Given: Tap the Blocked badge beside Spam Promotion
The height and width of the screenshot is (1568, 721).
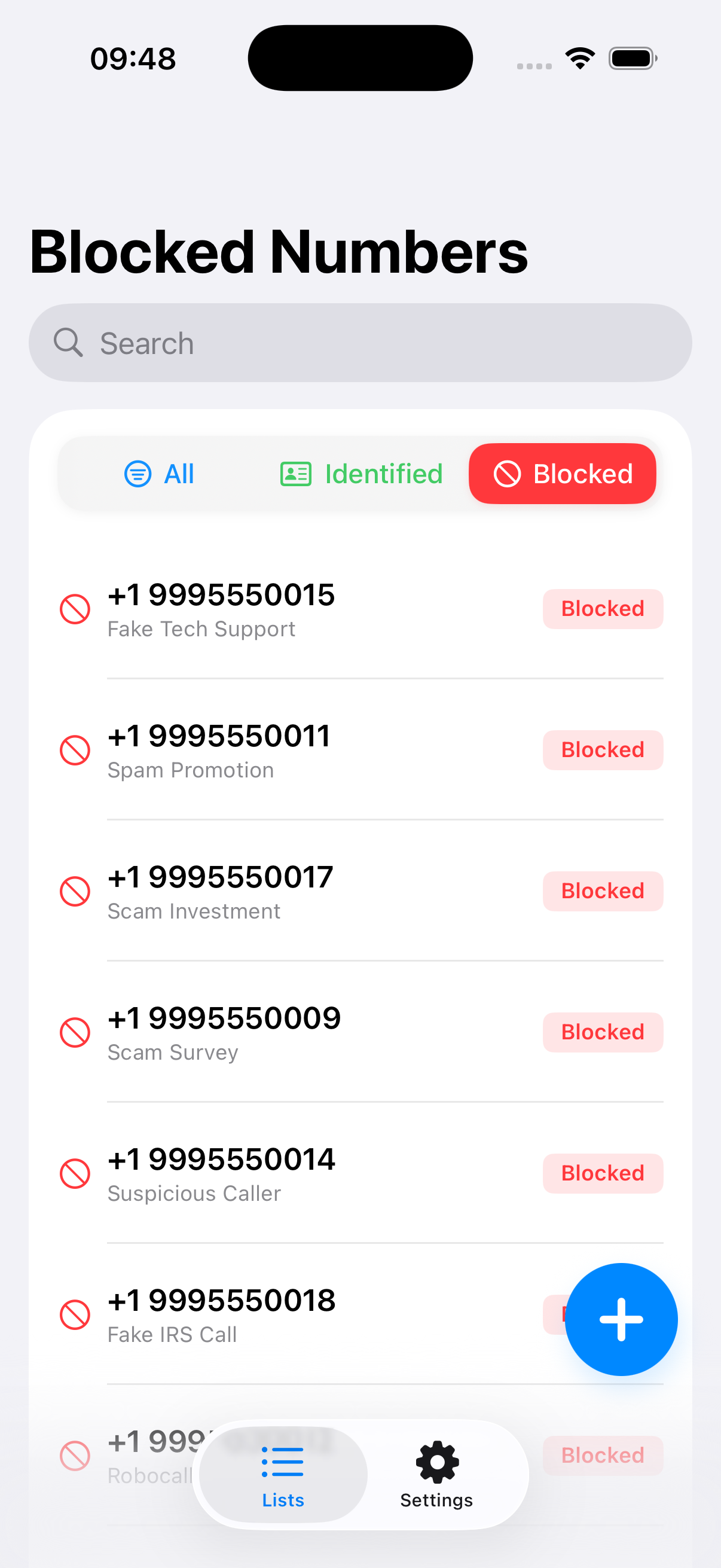Looking at the screenshot, I should [x=603, y=750].
